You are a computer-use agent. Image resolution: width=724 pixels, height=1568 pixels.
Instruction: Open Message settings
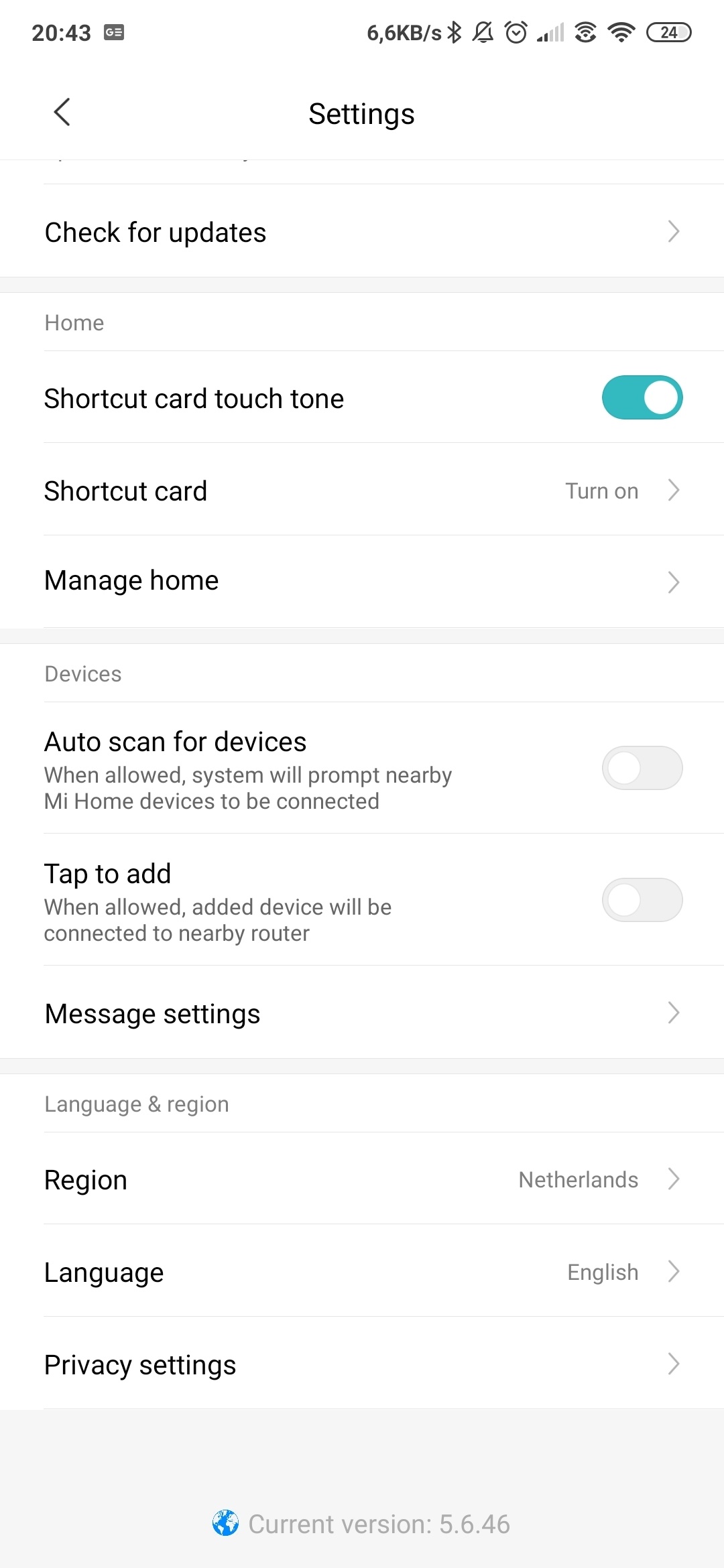click(x=362, y=1013)
